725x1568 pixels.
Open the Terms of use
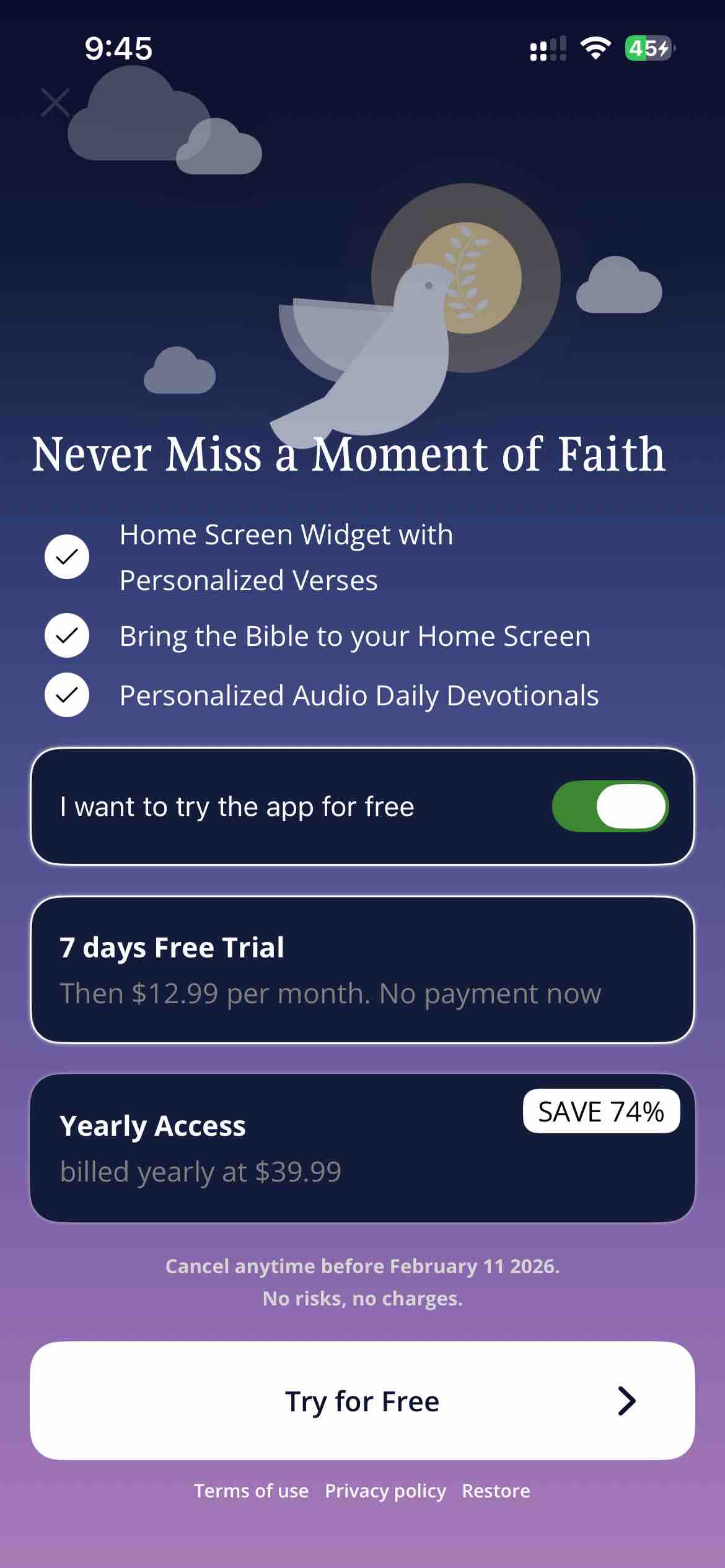[250, 1491]
